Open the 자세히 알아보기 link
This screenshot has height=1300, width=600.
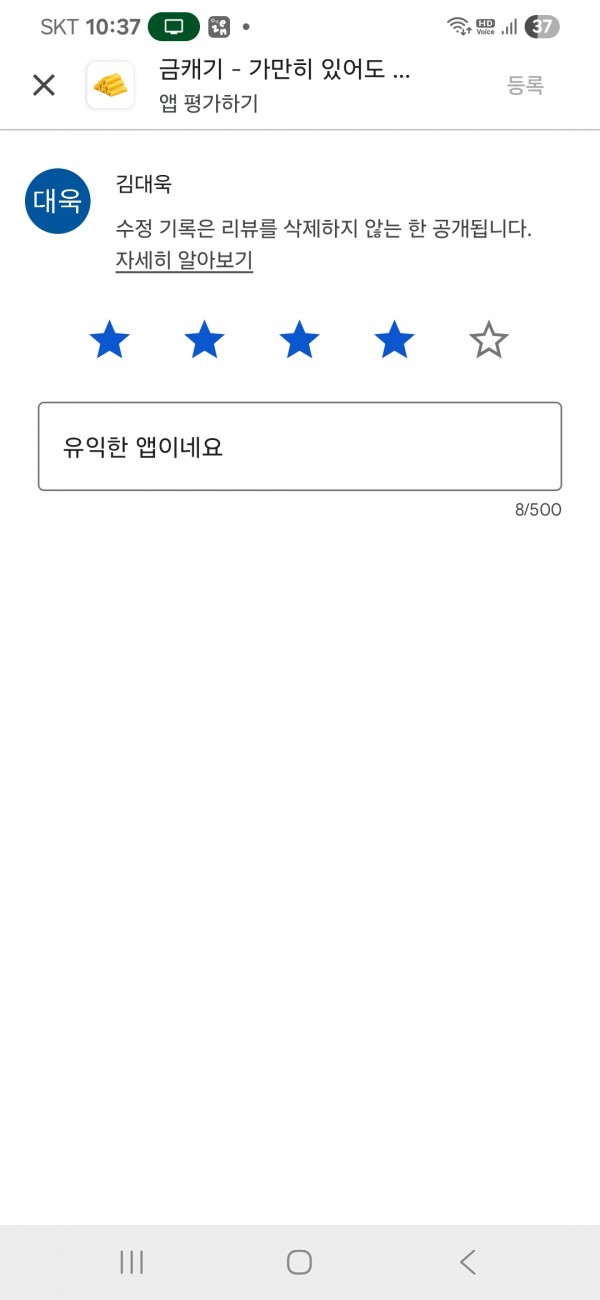(184, 261)
